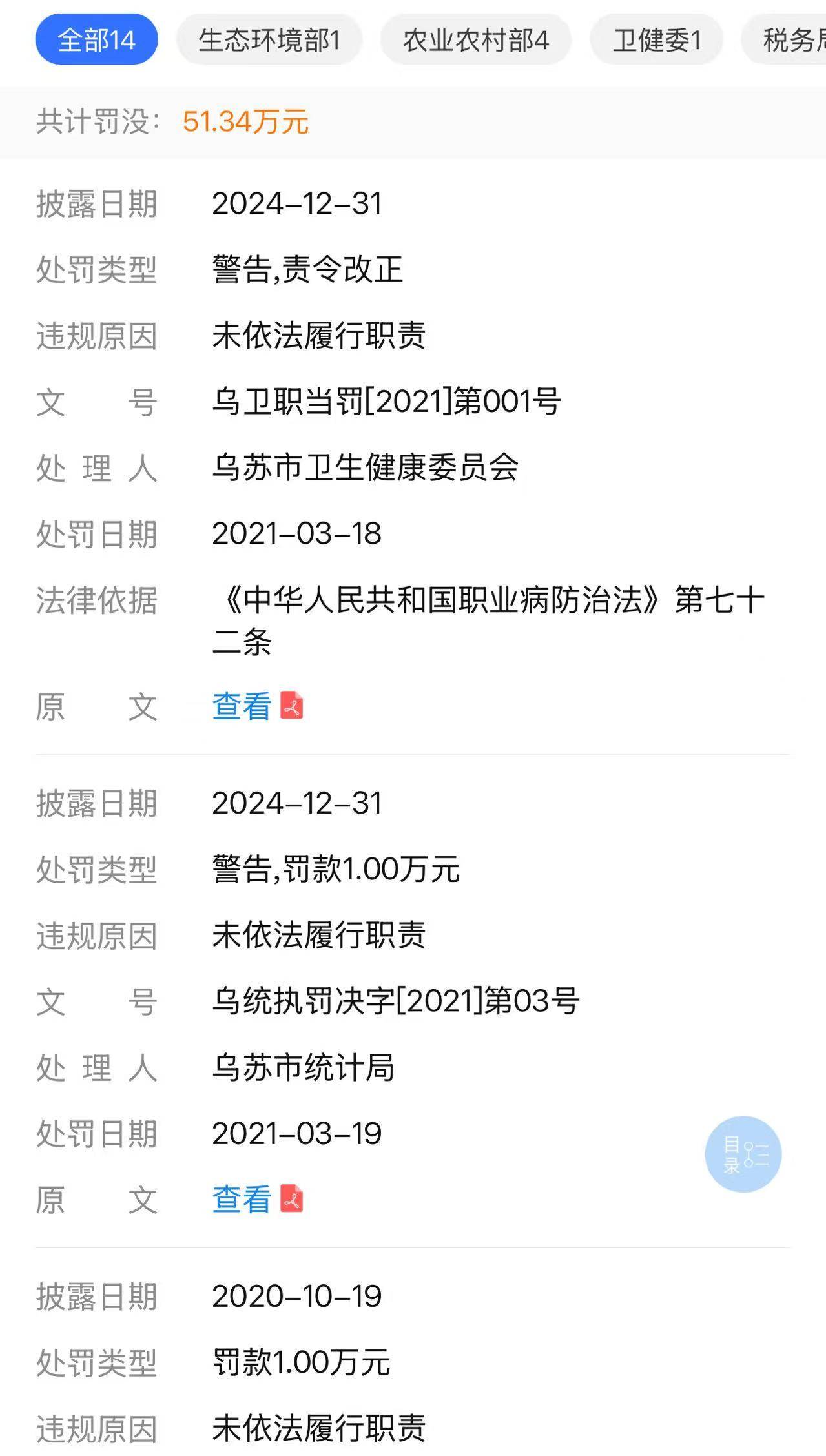
Task: Show penalties from 农业农村部4
Action: point(475,40)
